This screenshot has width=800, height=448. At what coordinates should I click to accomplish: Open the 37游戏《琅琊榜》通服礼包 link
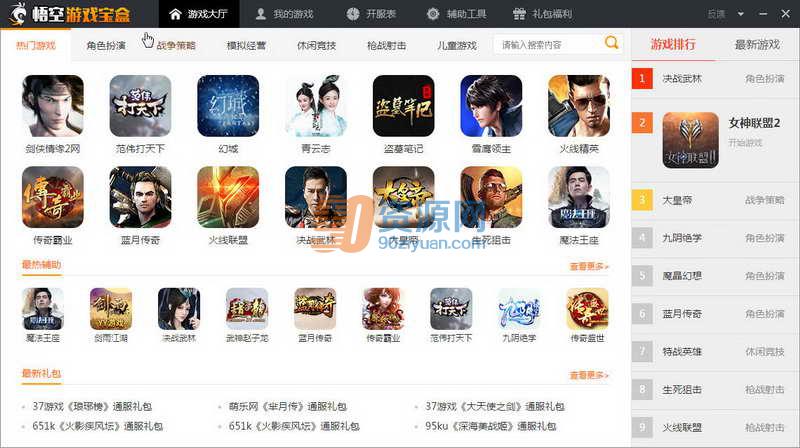coord(92,407)
